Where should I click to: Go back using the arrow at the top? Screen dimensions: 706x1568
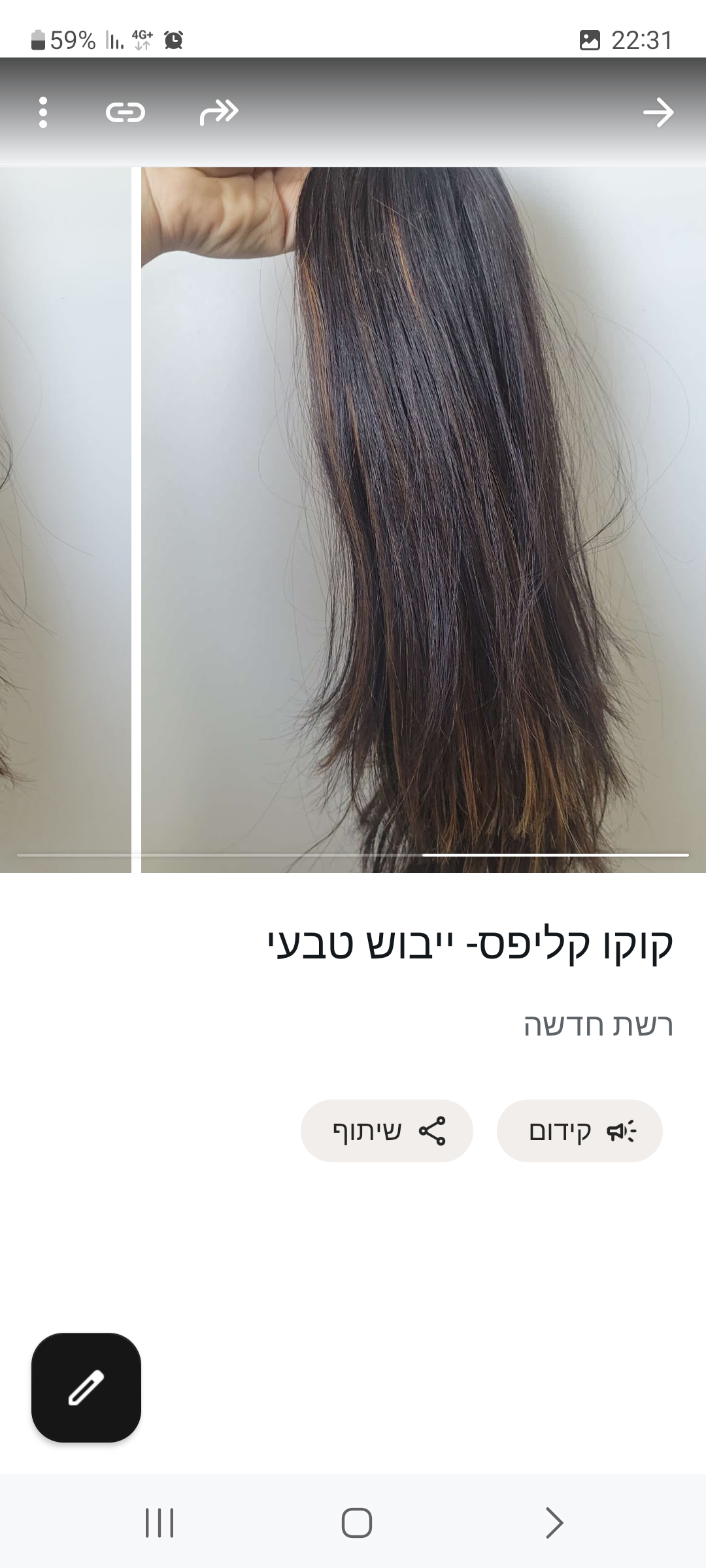tap(658, 112)
